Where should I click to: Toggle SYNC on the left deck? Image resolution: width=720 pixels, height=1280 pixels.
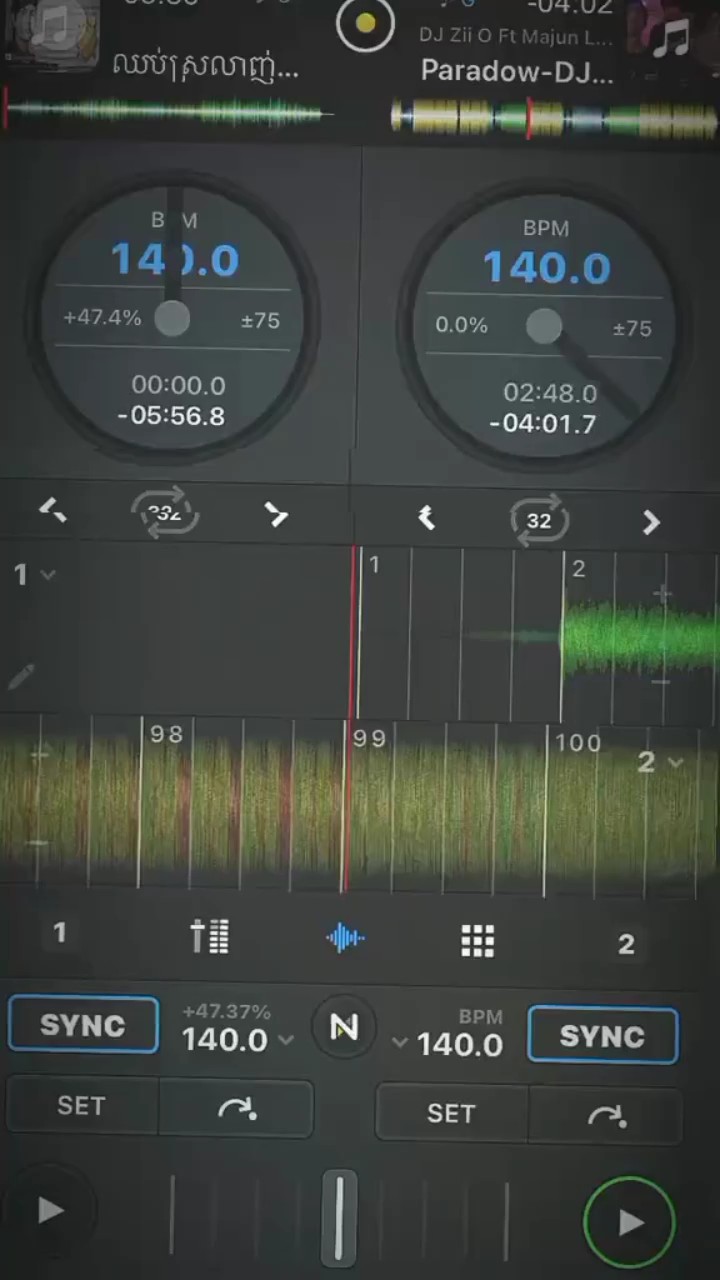(83, 1026)
